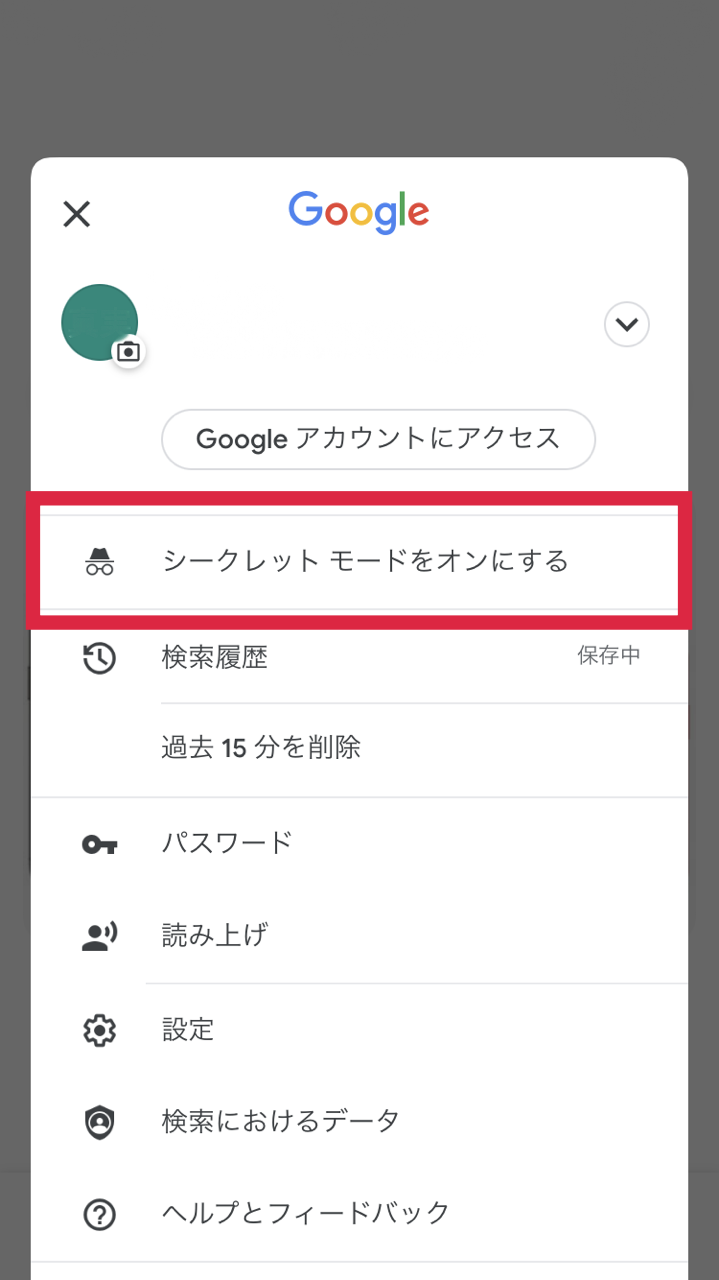Screen dimensions: 719x1280
Task: Change the profile picture via camera badge
Action: 128,352
